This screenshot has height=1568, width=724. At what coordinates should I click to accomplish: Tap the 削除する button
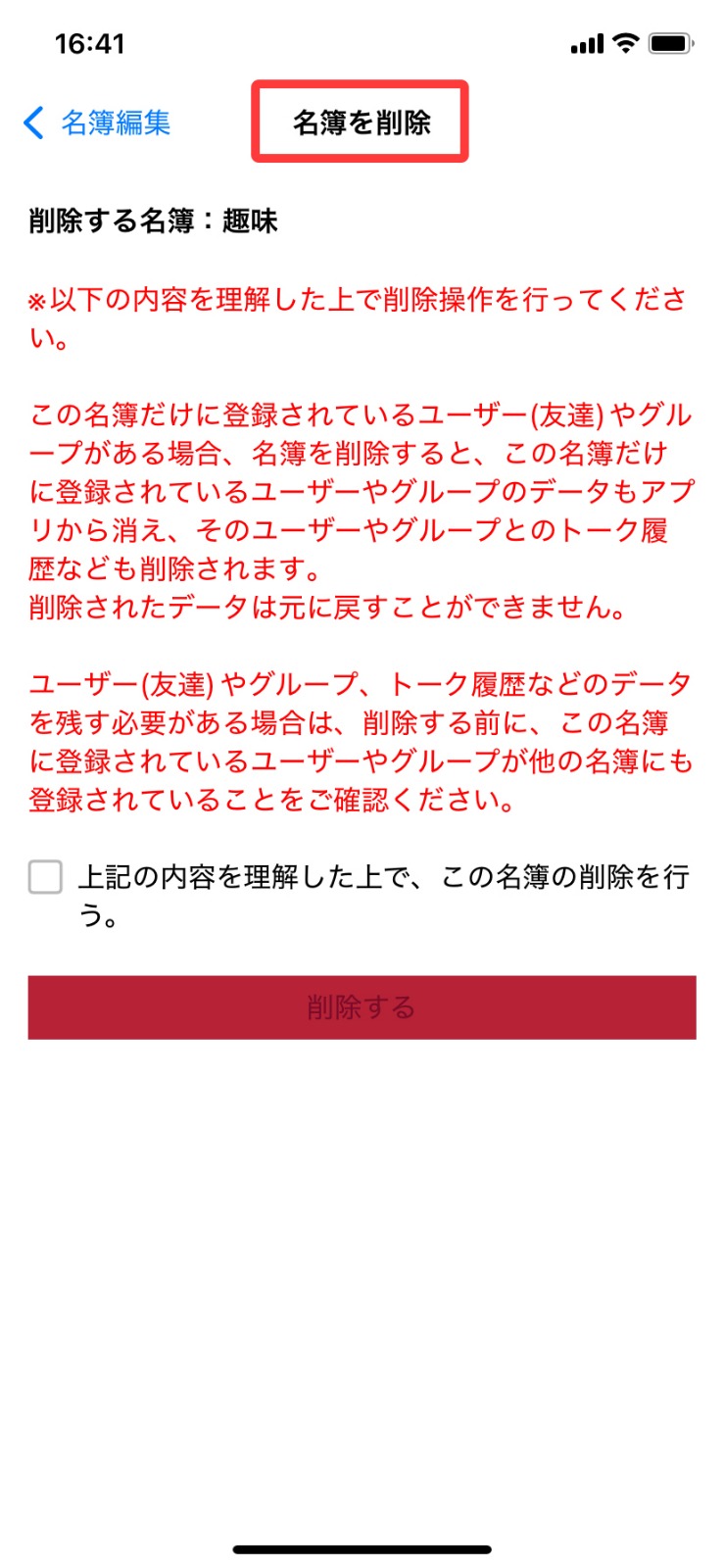(x=362, y=1007)
